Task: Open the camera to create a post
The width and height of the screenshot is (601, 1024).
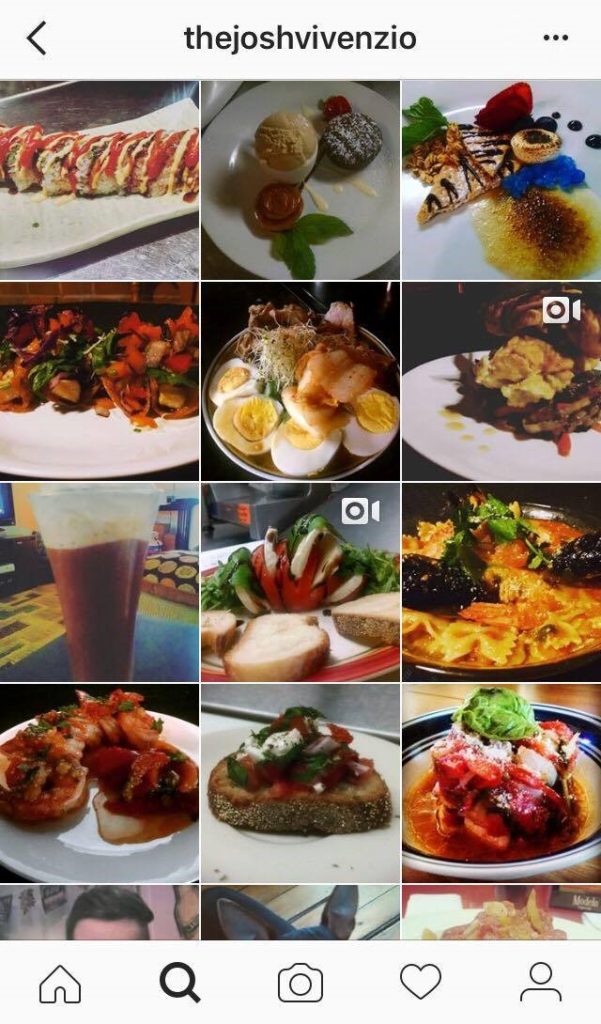Action: pos(300,982)
